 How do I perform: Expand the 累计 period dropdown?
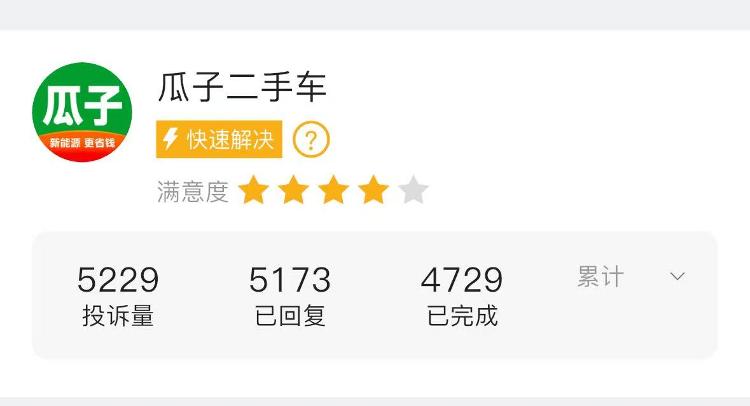(x=677, y=277)
